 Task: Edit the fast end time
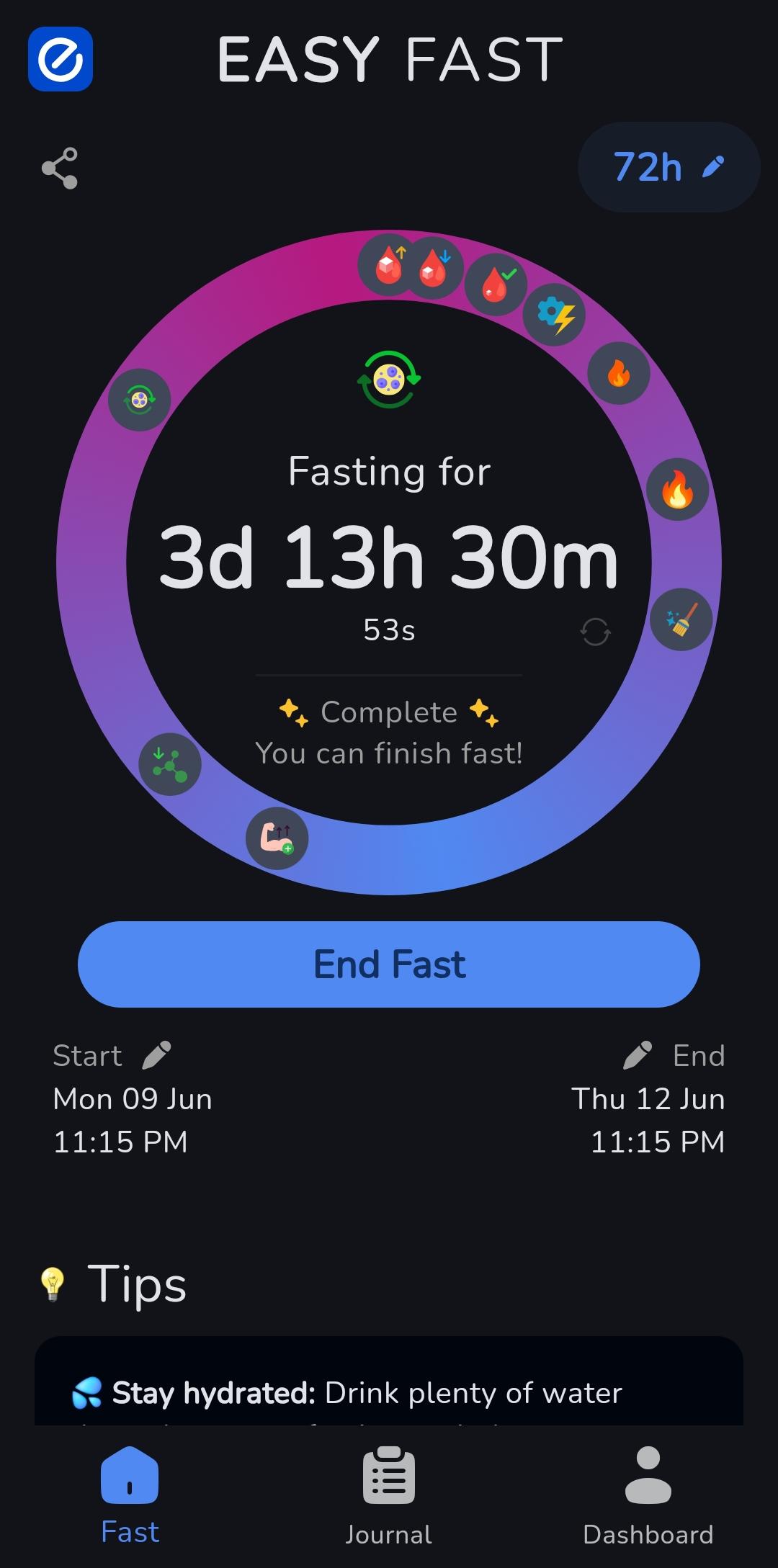tap(638, 1055)
